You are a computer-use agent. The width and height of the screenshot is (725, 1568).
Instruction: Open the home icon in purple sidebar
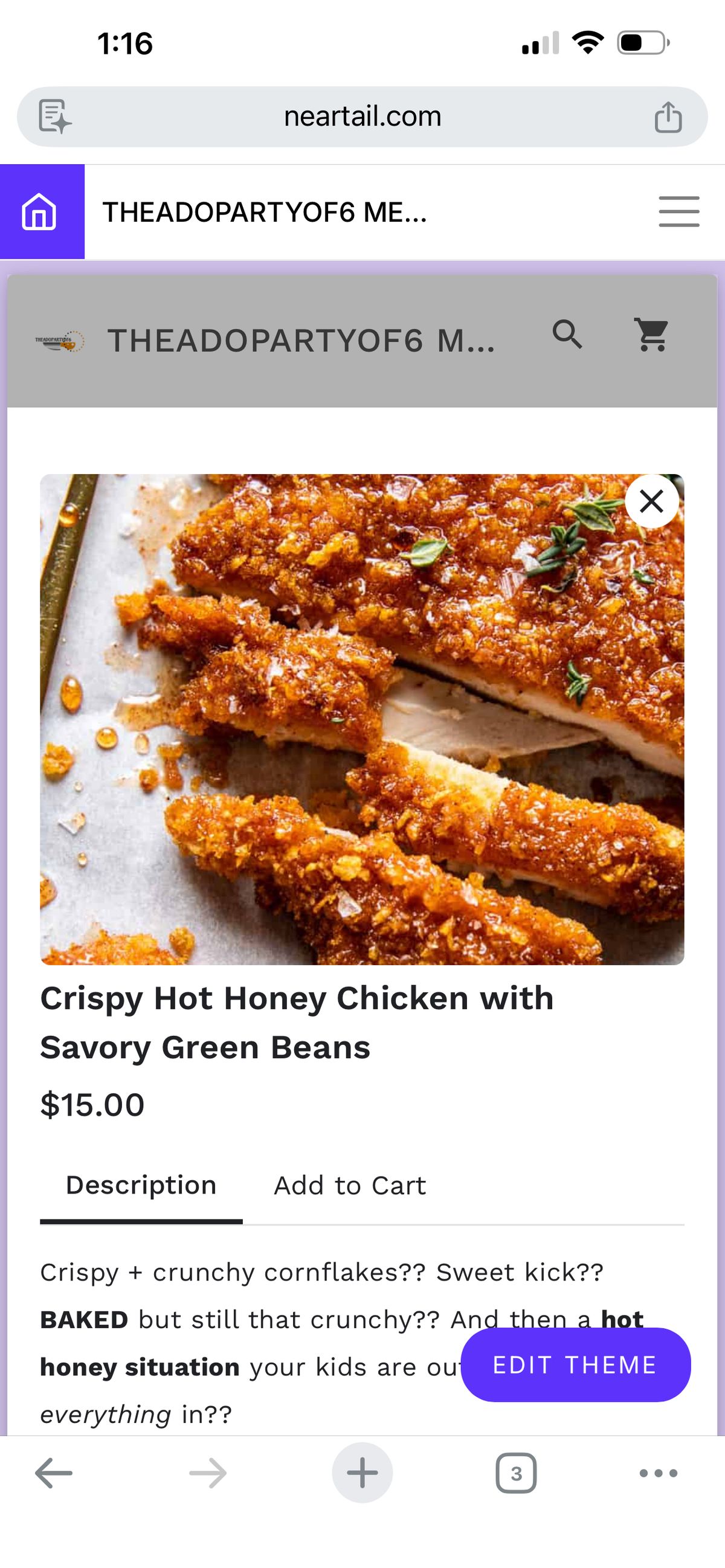pos(39,212)
